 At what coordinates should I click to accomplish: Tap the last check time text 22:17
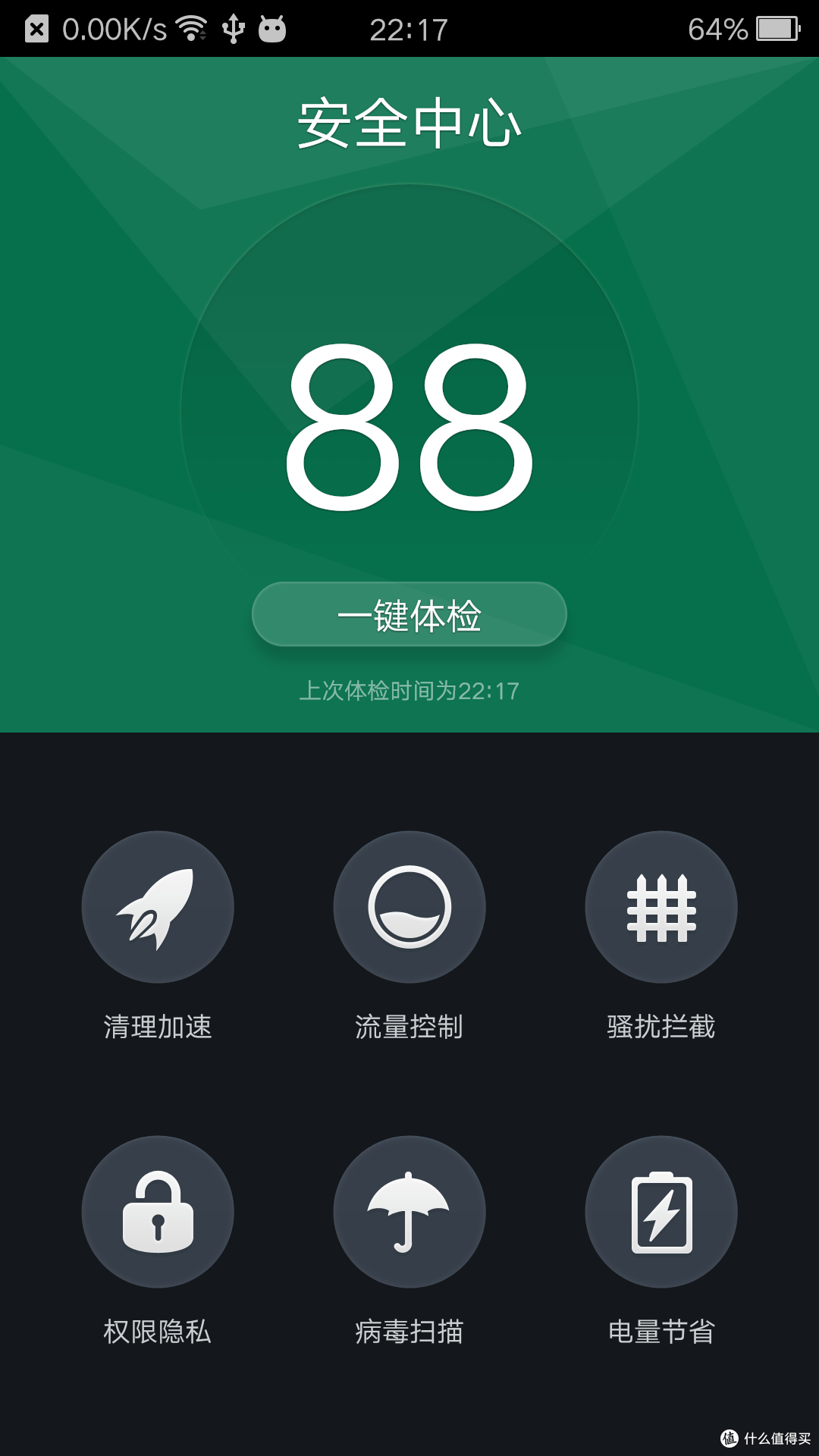pos(409,689)
